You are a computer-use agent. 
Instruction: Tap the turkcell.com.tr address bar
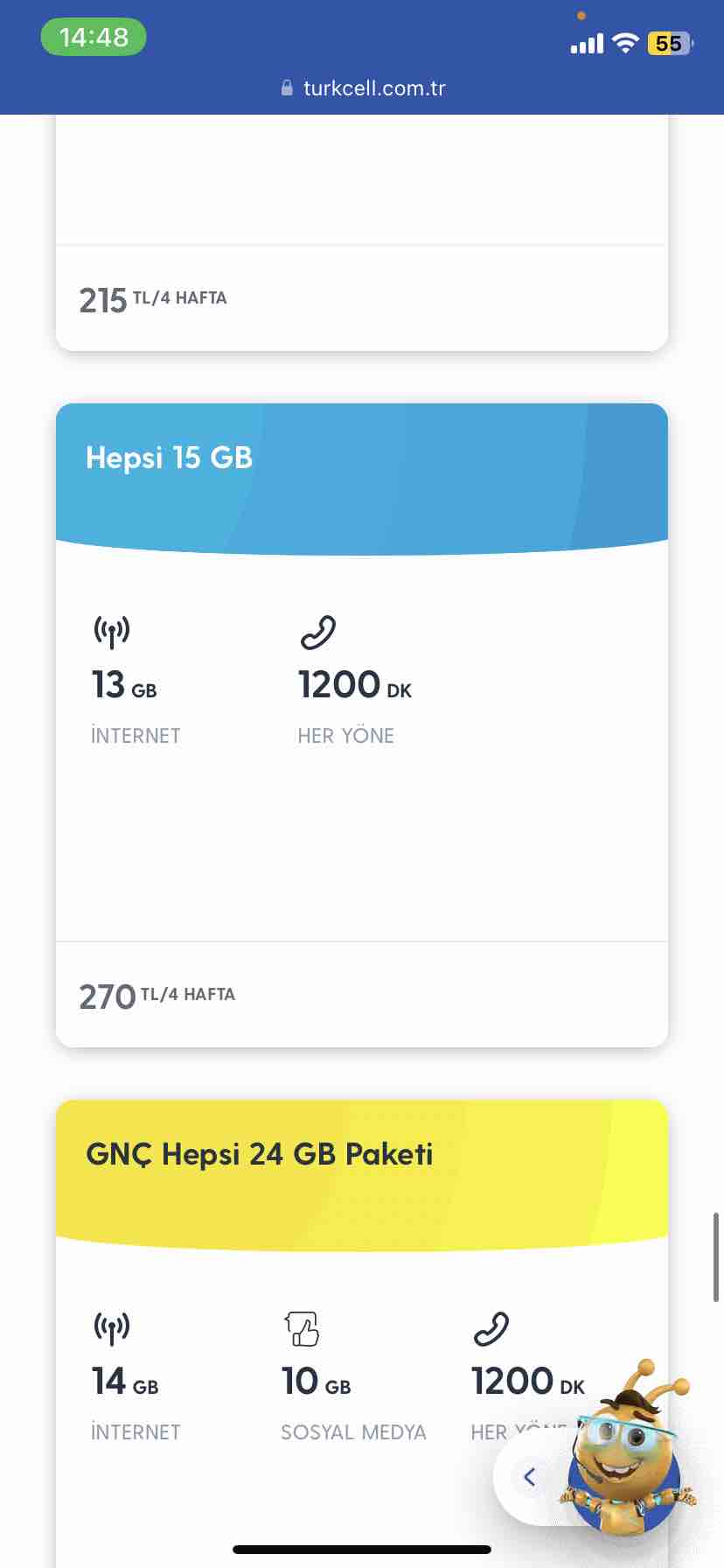tap(363, 88)
